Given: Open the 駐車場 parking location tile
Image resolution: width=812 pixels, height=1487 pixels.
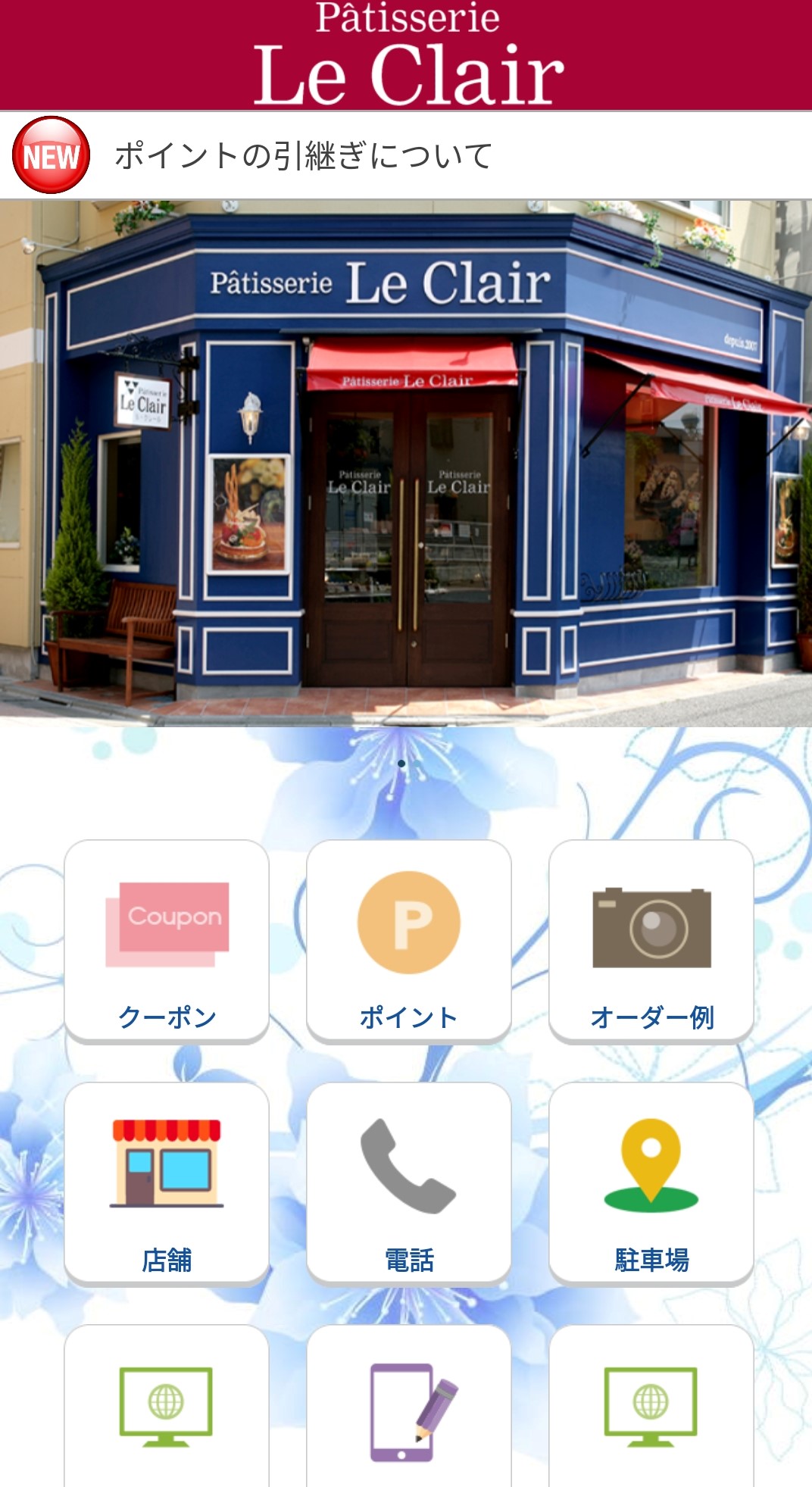Looking at the screenshot, I should (651, 1183).
